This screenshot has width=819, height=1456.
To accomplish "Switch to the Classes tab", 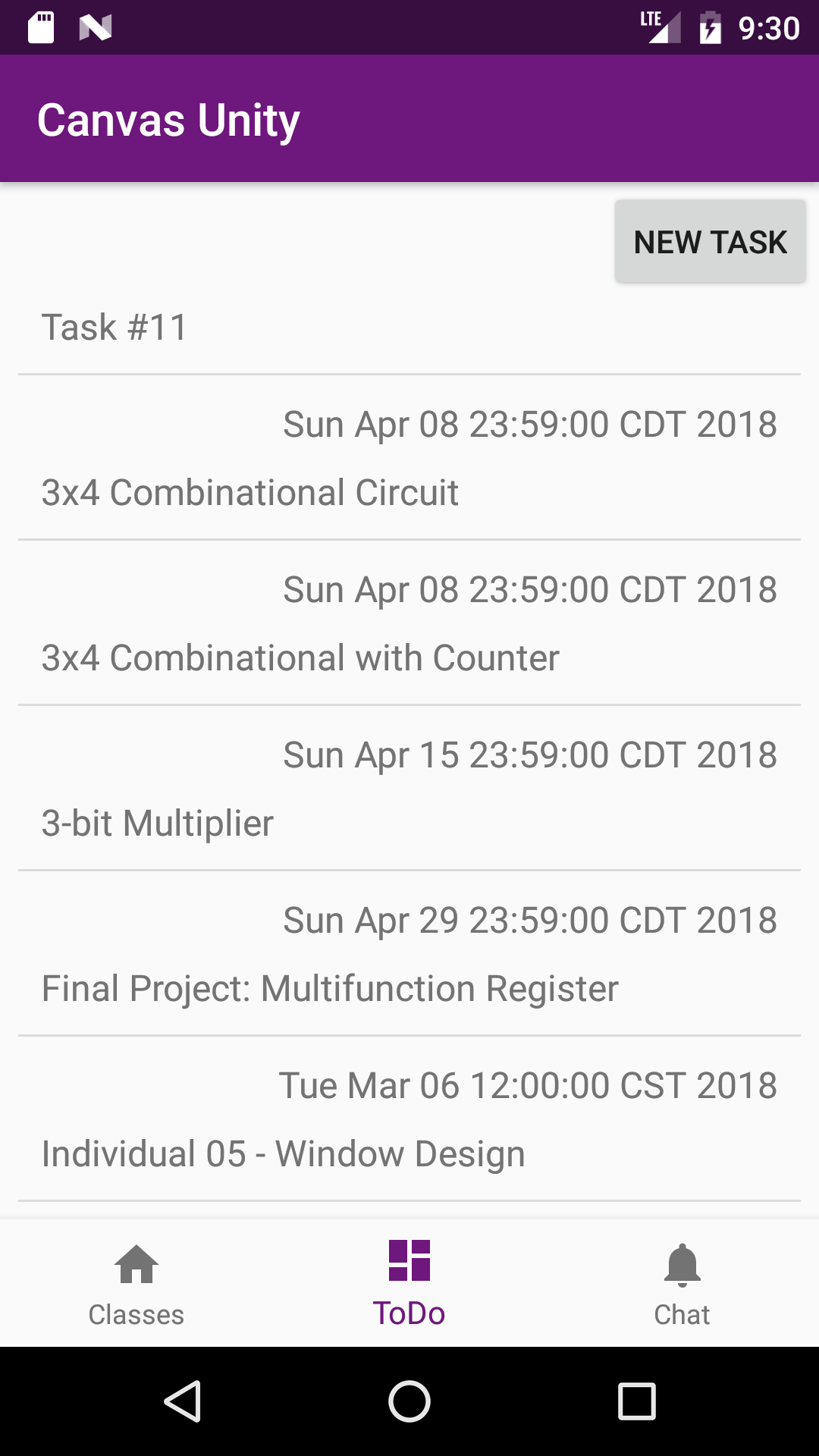I will [136, 1282].
